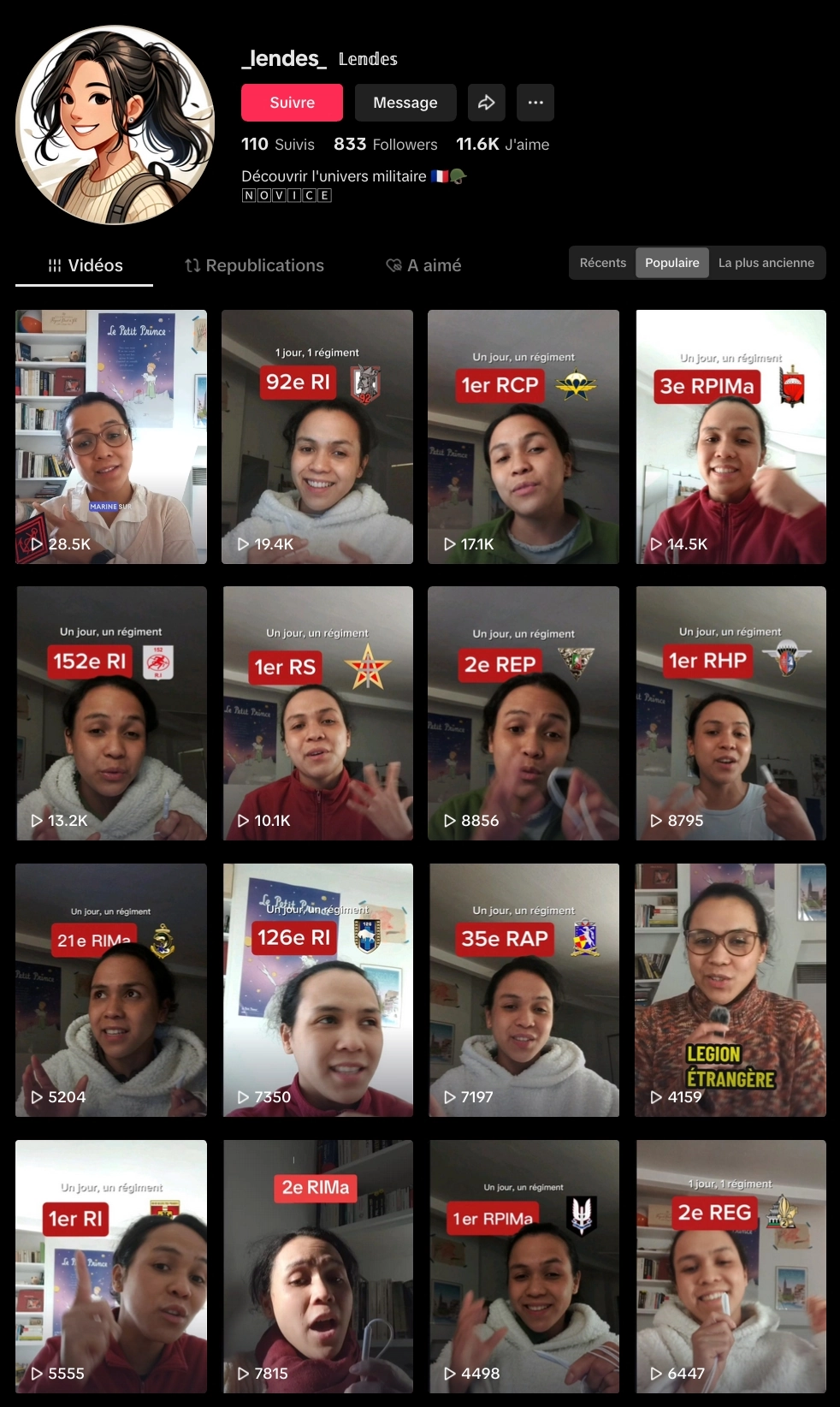
Task: Watch the 152e RI video
Action: pos(111,713)
